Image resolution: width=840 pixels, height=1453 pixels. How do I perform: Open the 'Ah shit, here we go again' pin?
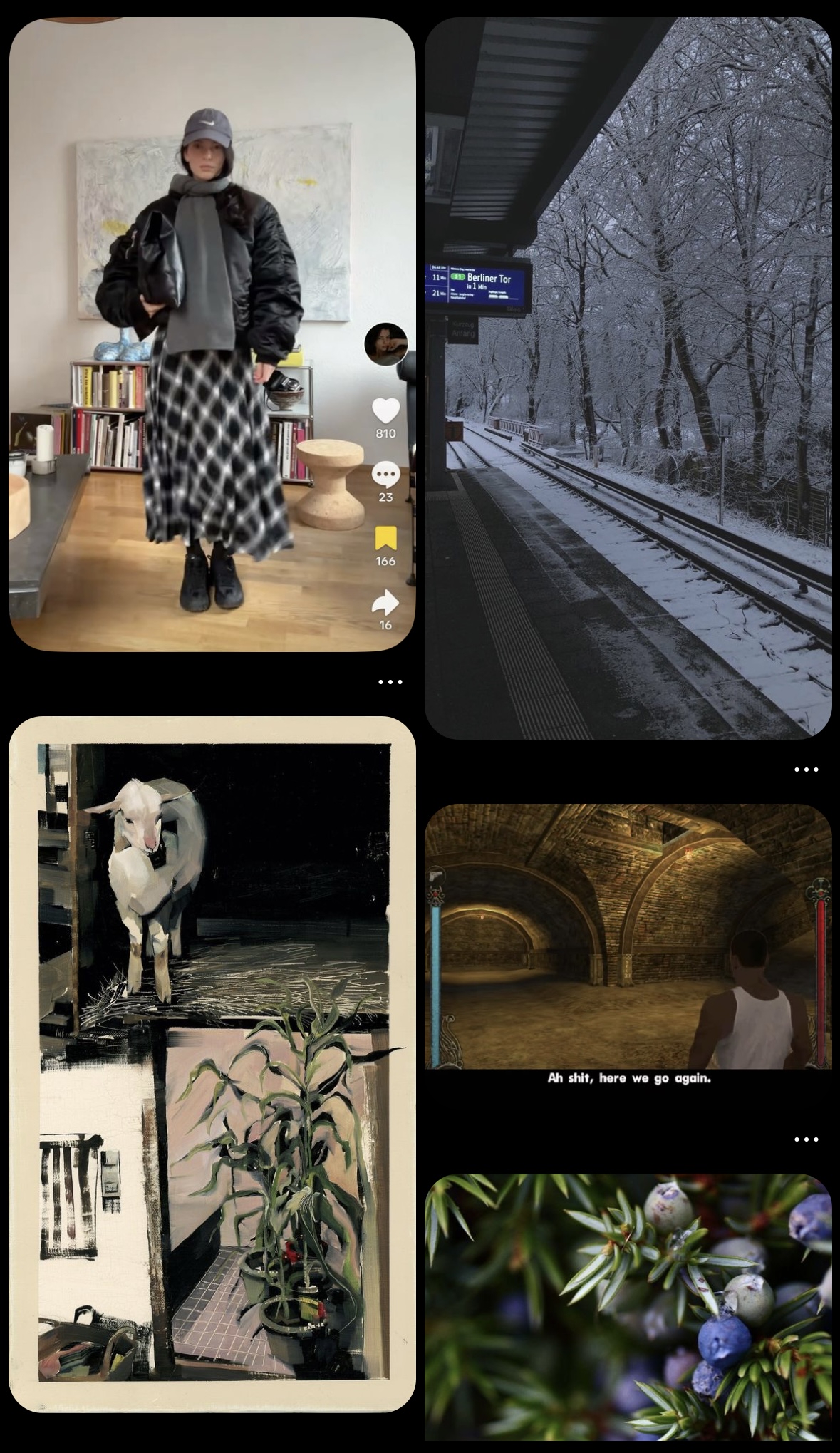coord(628,947)
